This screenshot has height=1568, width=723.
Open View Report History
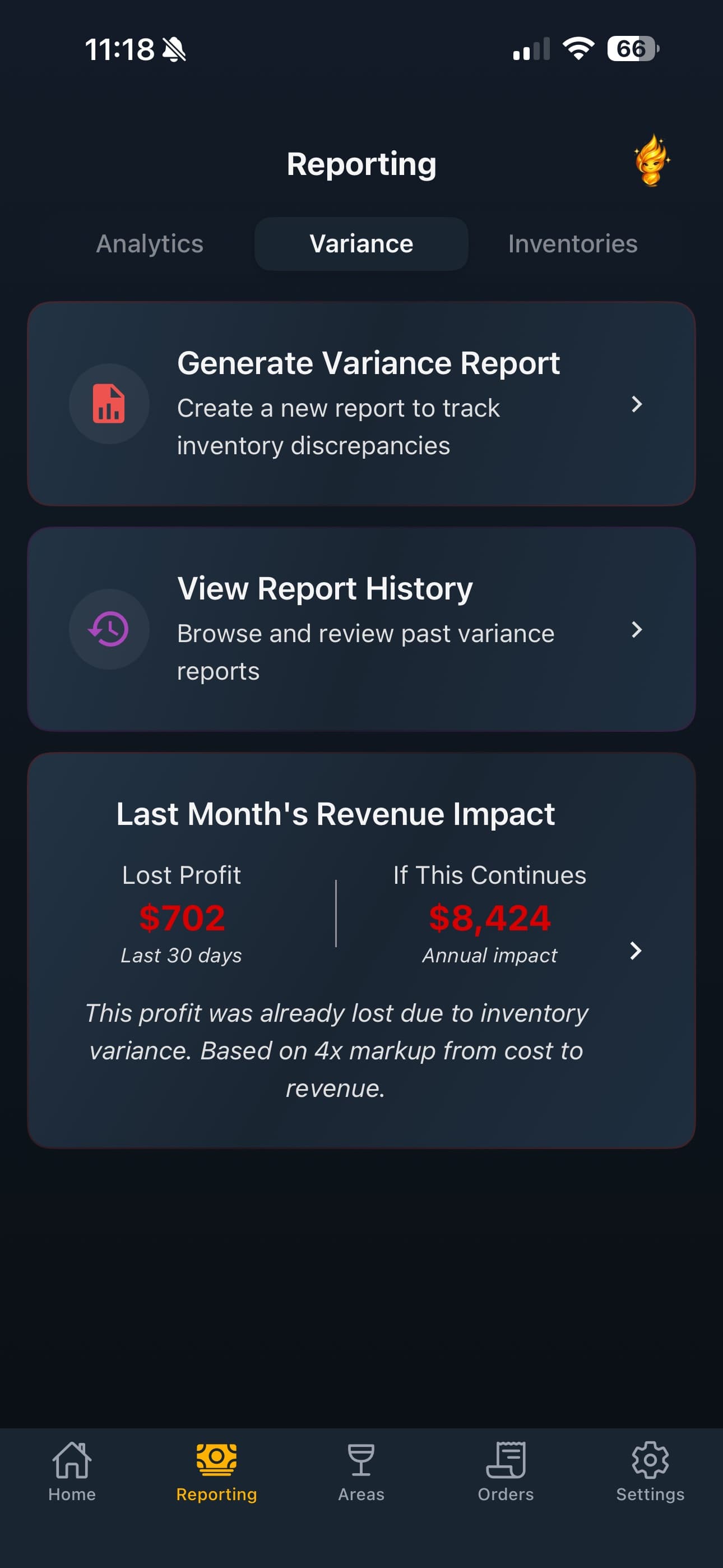[x=361, y=629]
